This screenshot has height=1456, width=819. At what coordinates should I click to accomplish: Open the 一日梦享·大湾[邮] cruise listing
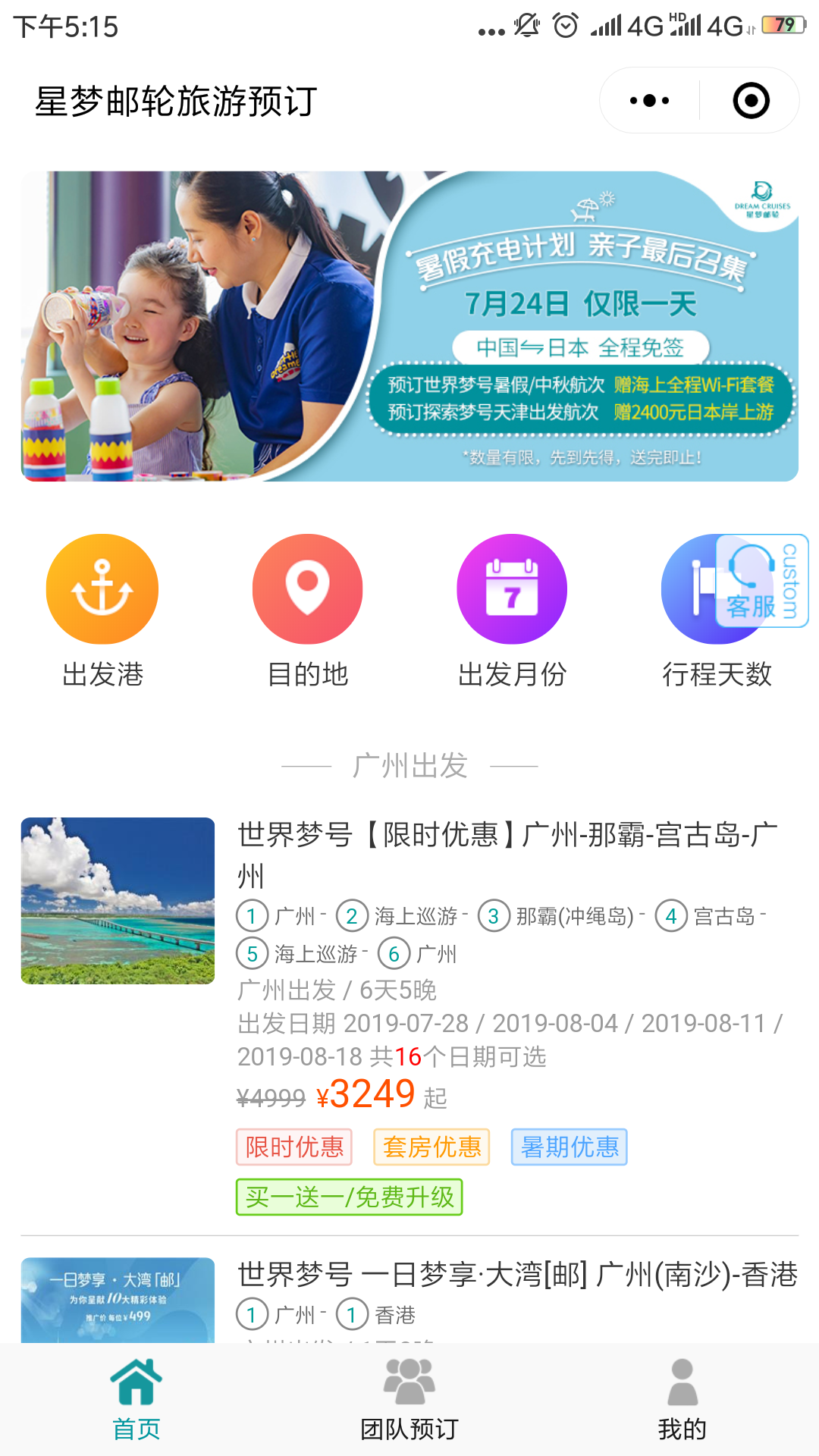517,1276
